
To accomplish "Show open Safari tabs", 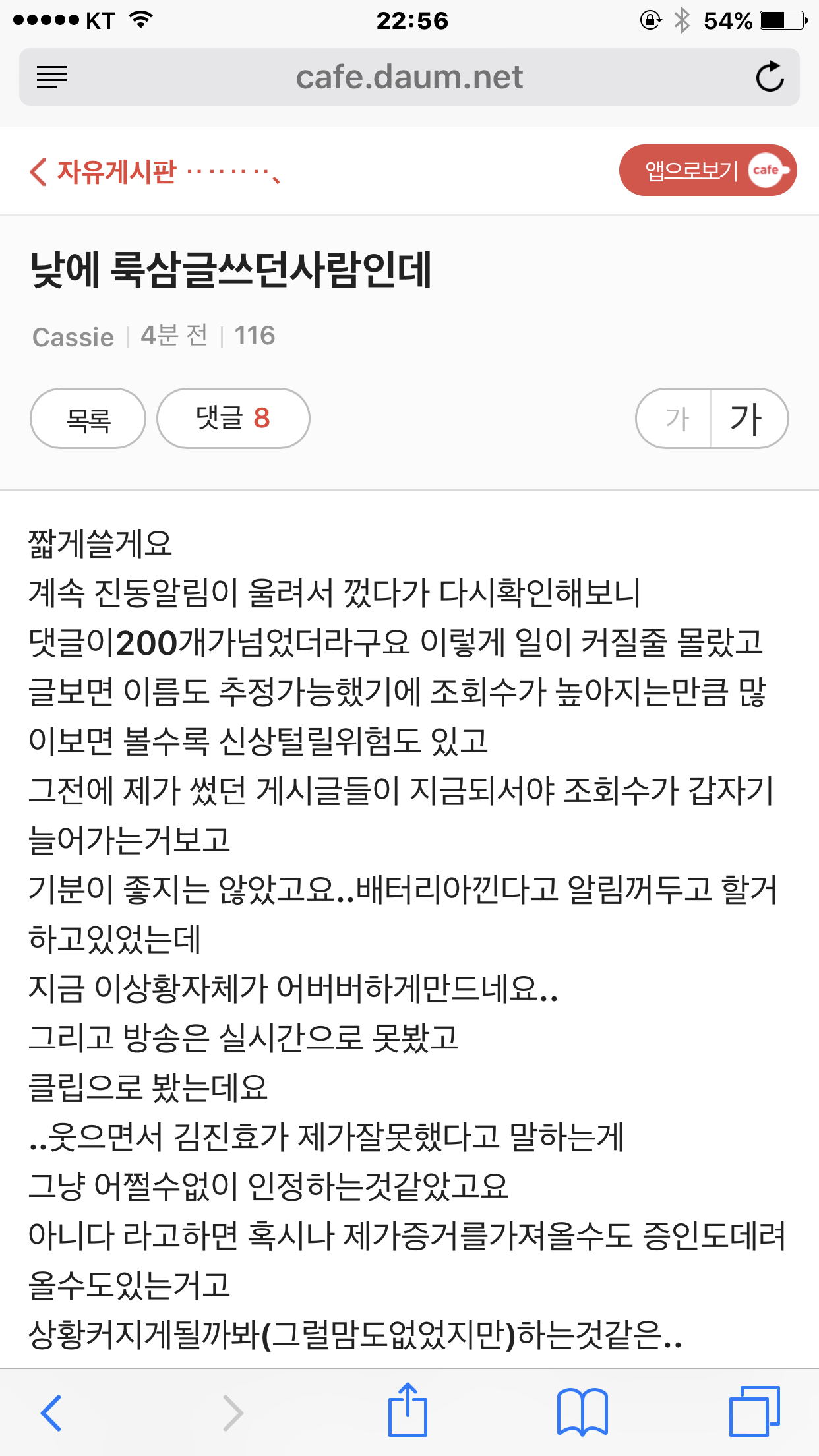I will coord(754,1412).
